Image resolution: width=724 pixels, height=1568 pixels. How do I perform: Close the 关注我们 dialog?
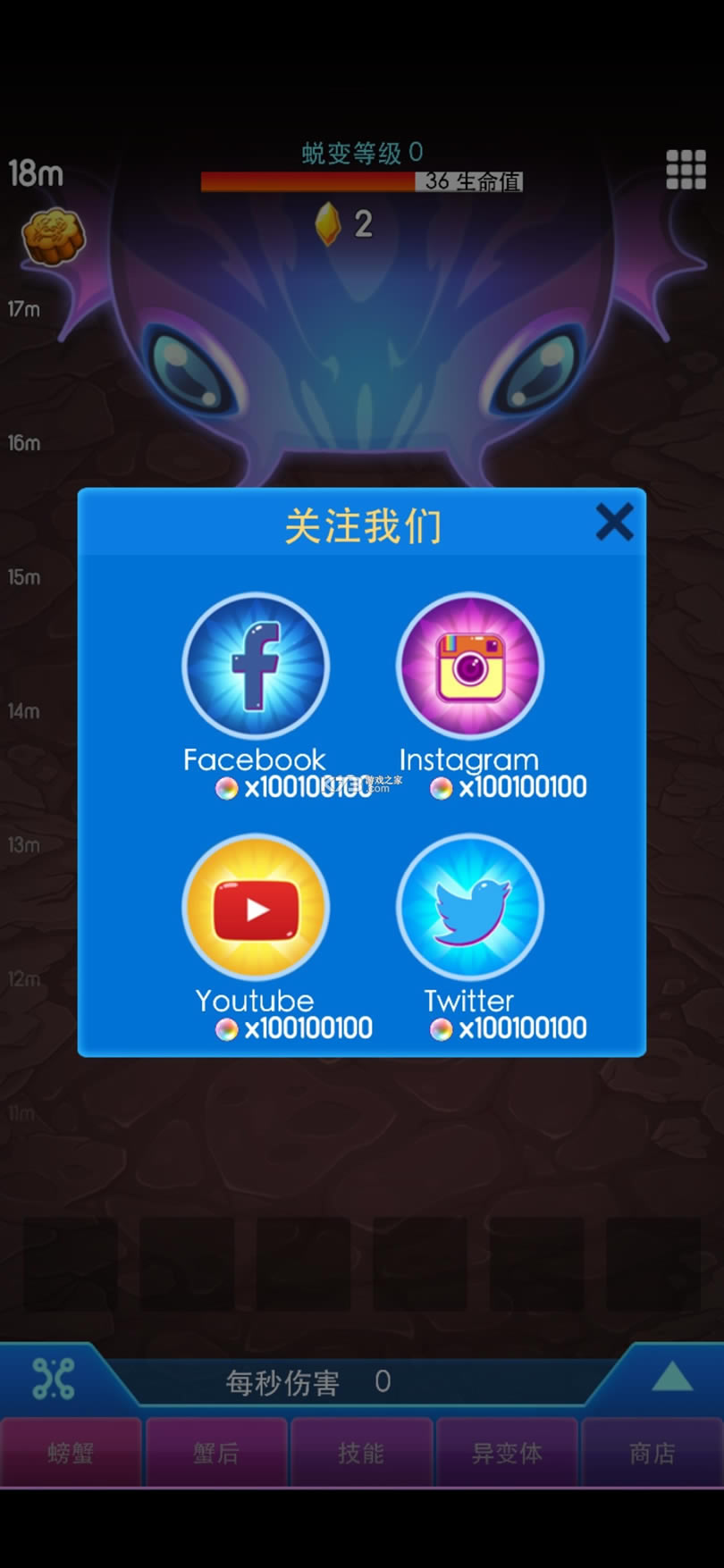coord(614,522)
